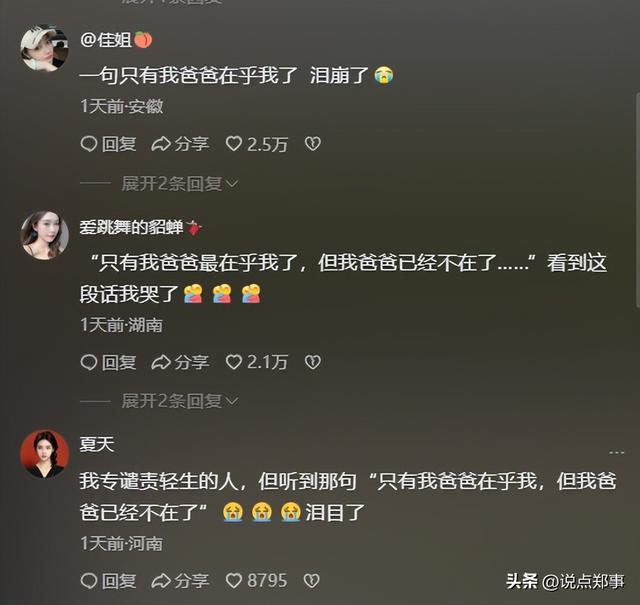
Task: Reply to 爱跳舞的貂蝉's comment
Action: pos(108,362)
